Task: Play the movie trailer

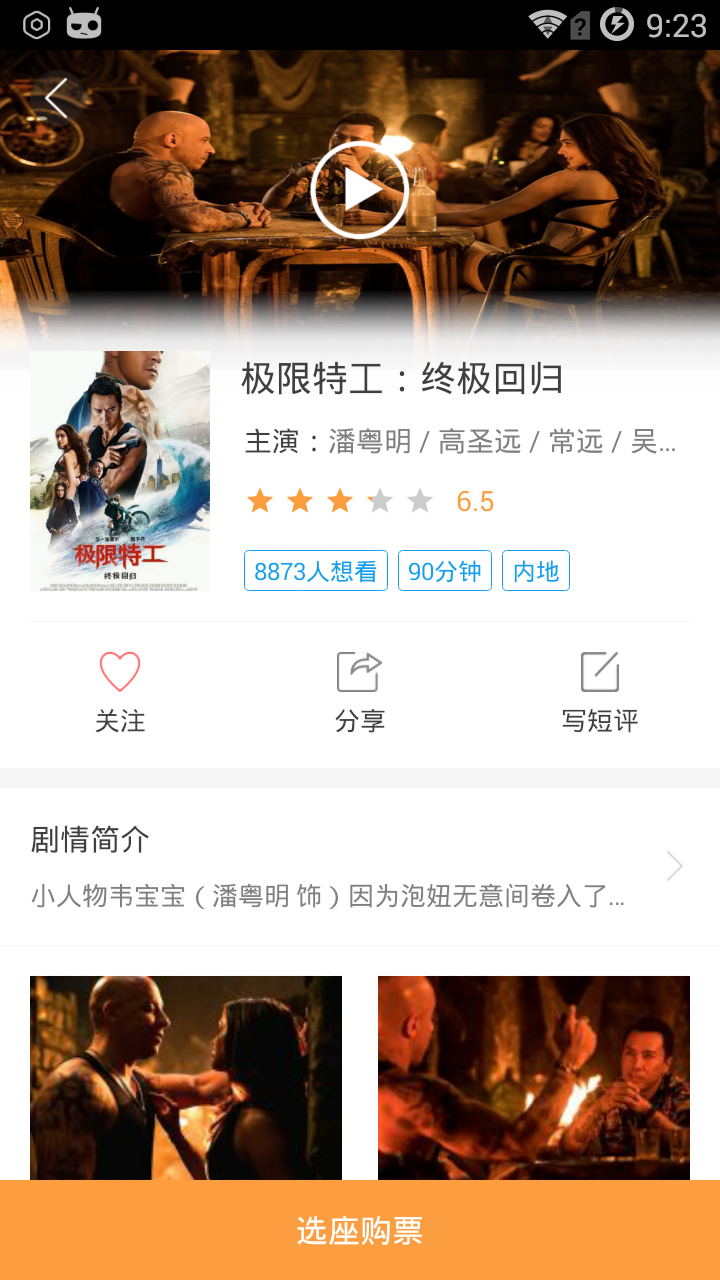Action: point(359,190)
